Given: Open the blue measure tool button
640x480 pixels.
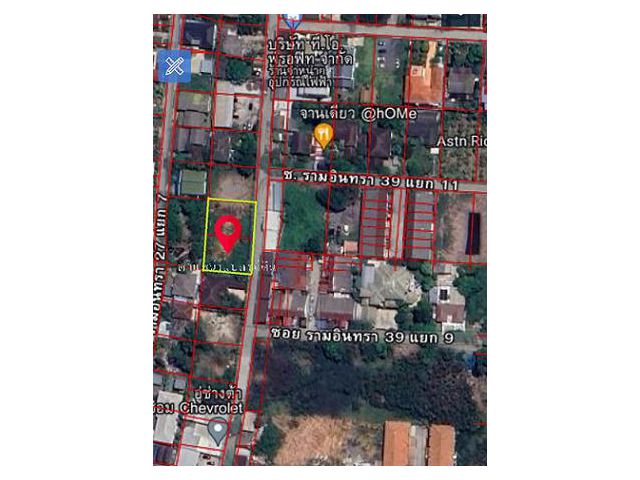Looking at the screenshot, I should tap(173, 67).
